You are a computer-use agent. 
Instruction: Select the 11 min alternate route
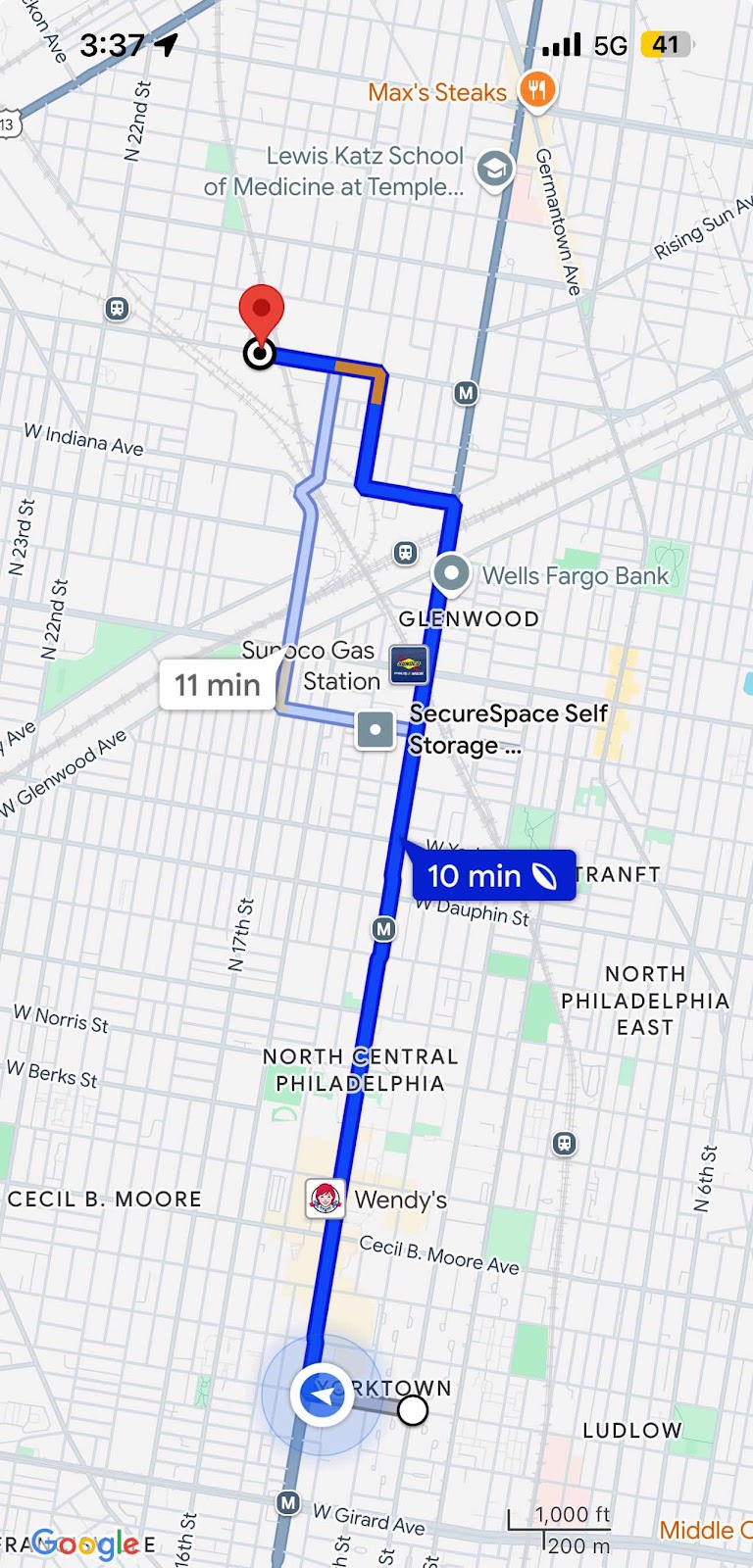218,684
